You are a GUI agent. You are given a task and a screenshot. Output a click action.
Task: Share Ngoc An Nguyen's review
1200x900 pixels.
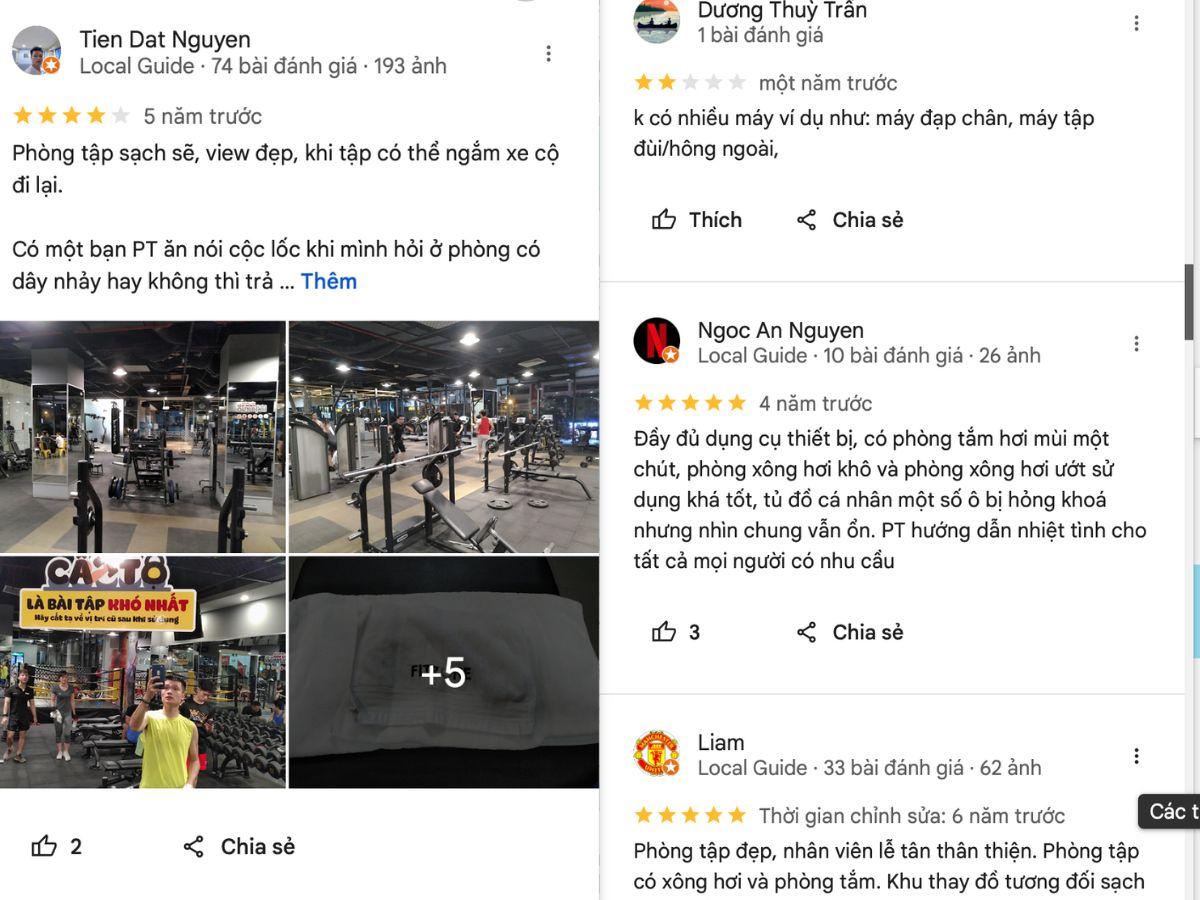tap(850, 632)
